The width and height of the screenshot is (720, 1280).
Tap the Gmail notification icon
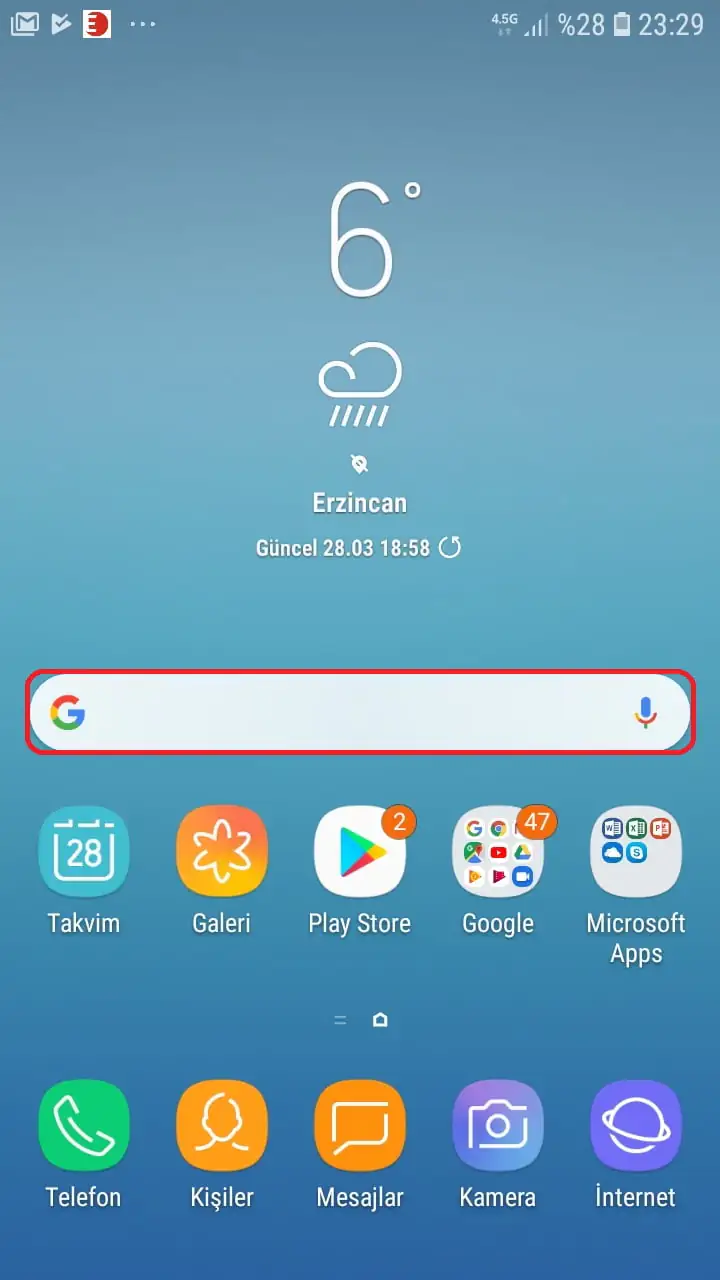pos(24,24)
